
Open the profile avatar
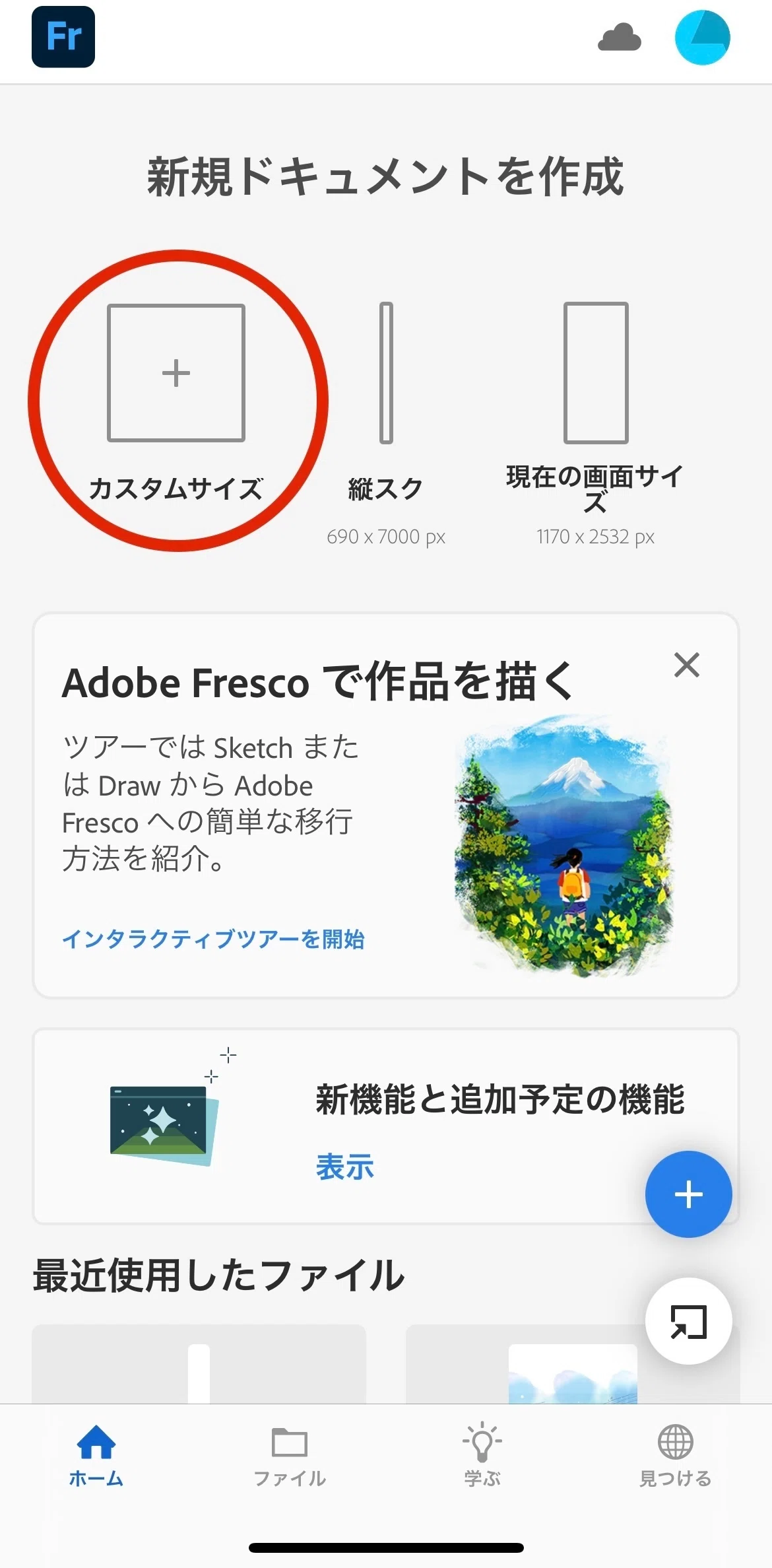[702, 38]
